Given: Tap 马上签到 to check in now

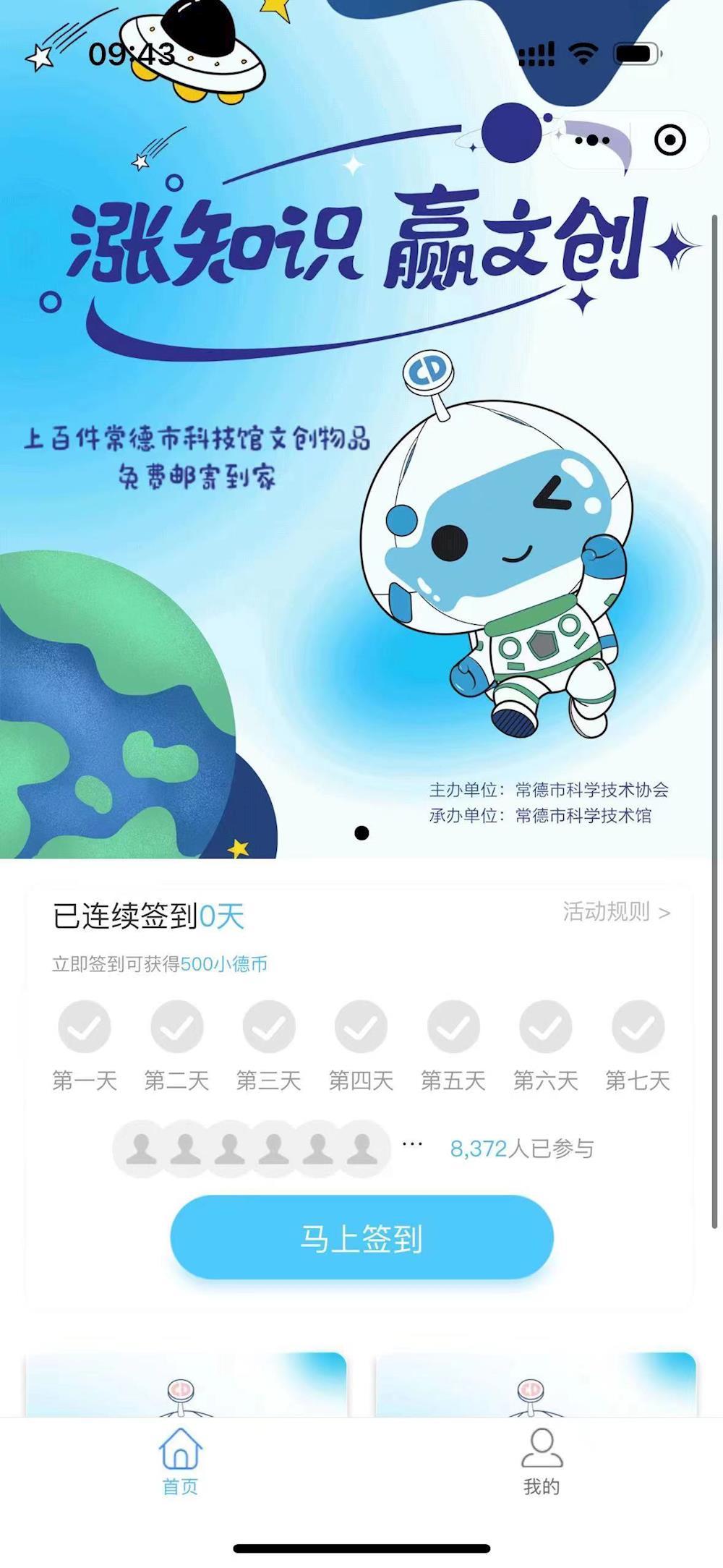Looking at the screenshot, I should tap(361, 1238).
